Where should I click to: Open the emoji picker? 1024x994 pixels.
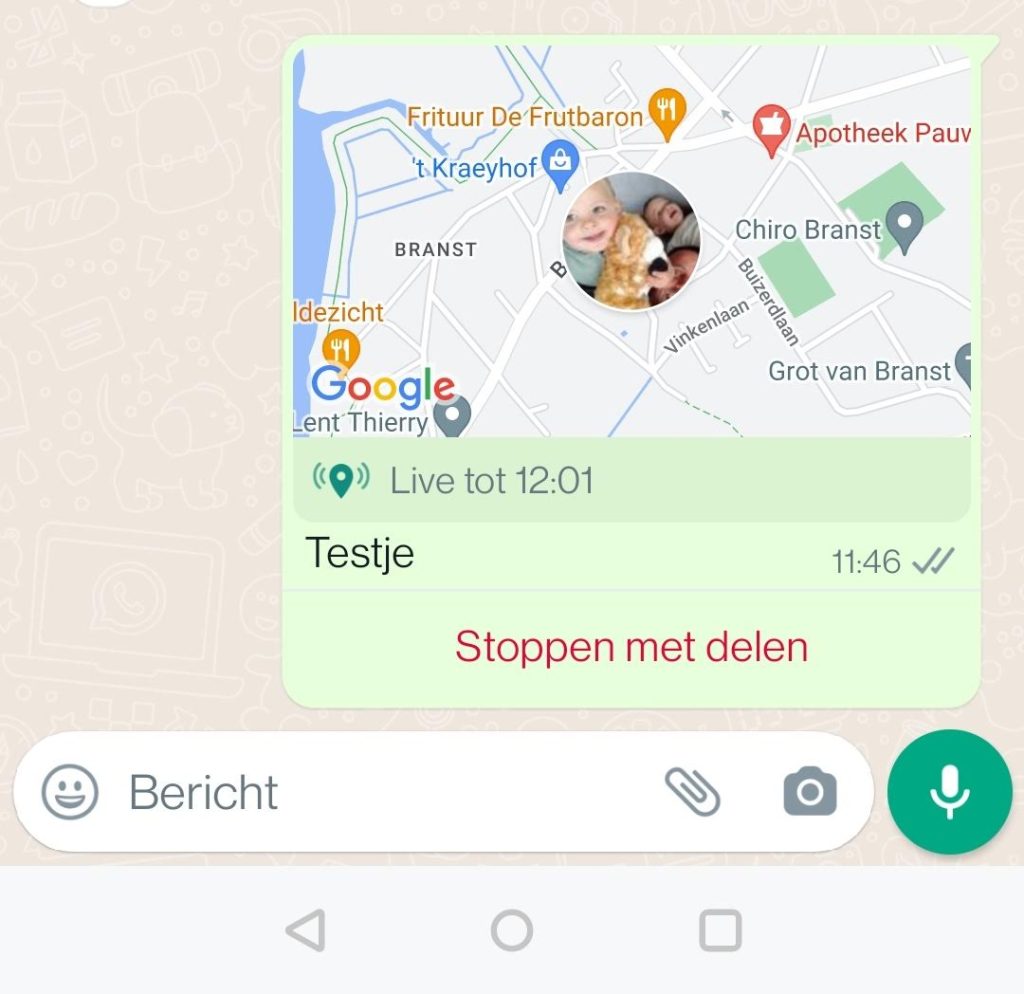point(70,792)
